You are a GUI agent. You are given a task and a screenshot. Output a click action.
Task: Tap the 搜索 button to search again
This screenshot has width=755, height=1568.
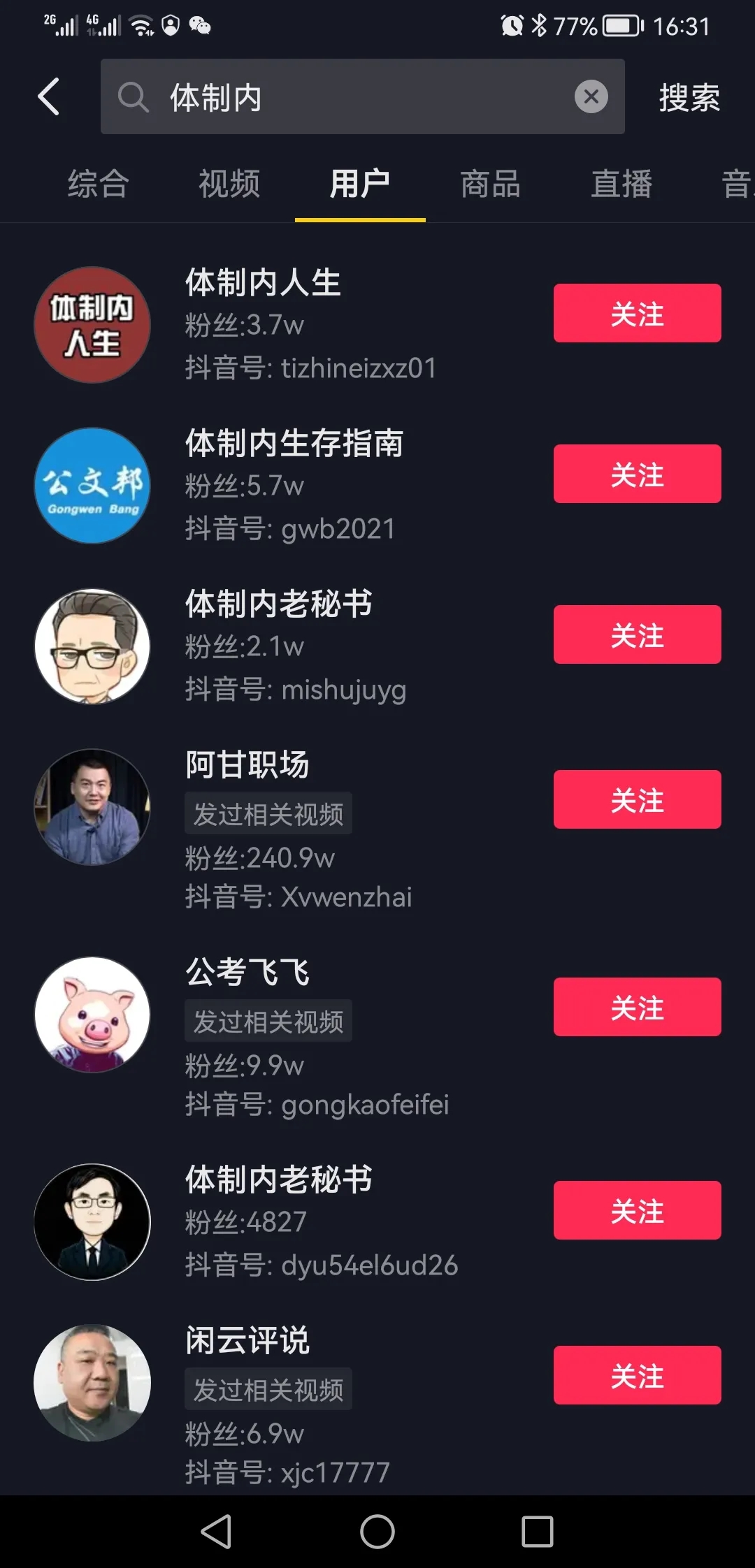click(688, 96)
